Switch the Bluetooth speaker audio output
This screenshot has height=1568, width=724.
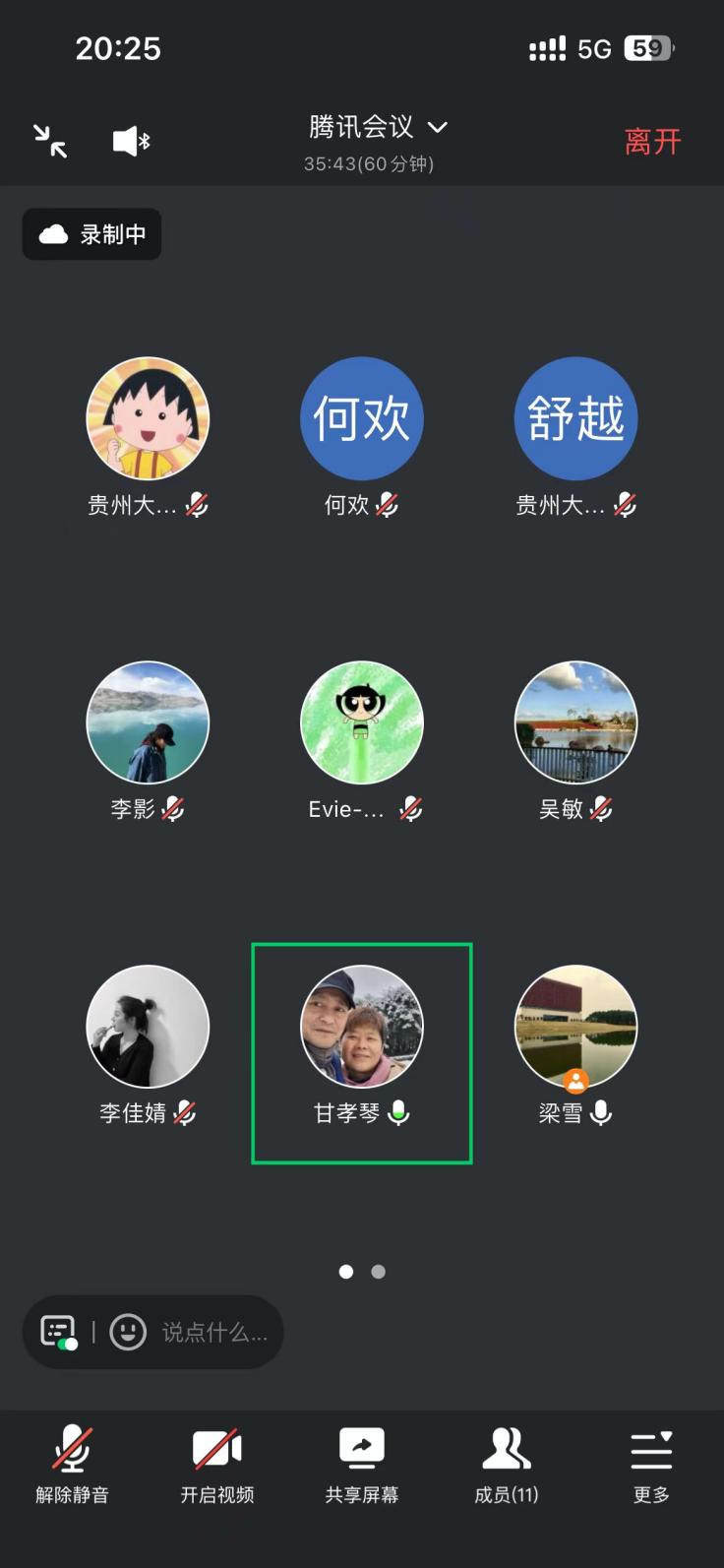pyautogui.click(x=131, y=142)
